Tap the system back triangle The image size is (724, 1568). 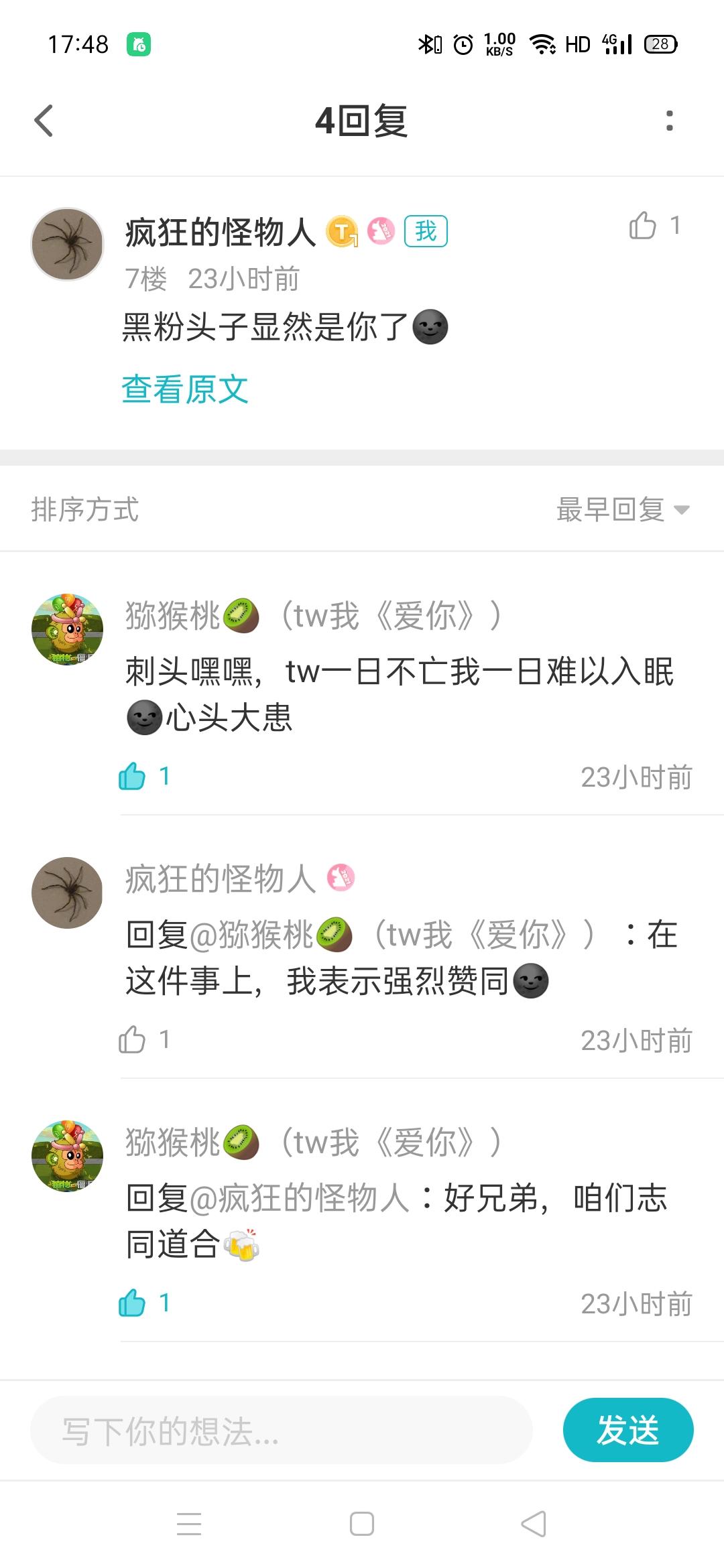coord(534,1524)
